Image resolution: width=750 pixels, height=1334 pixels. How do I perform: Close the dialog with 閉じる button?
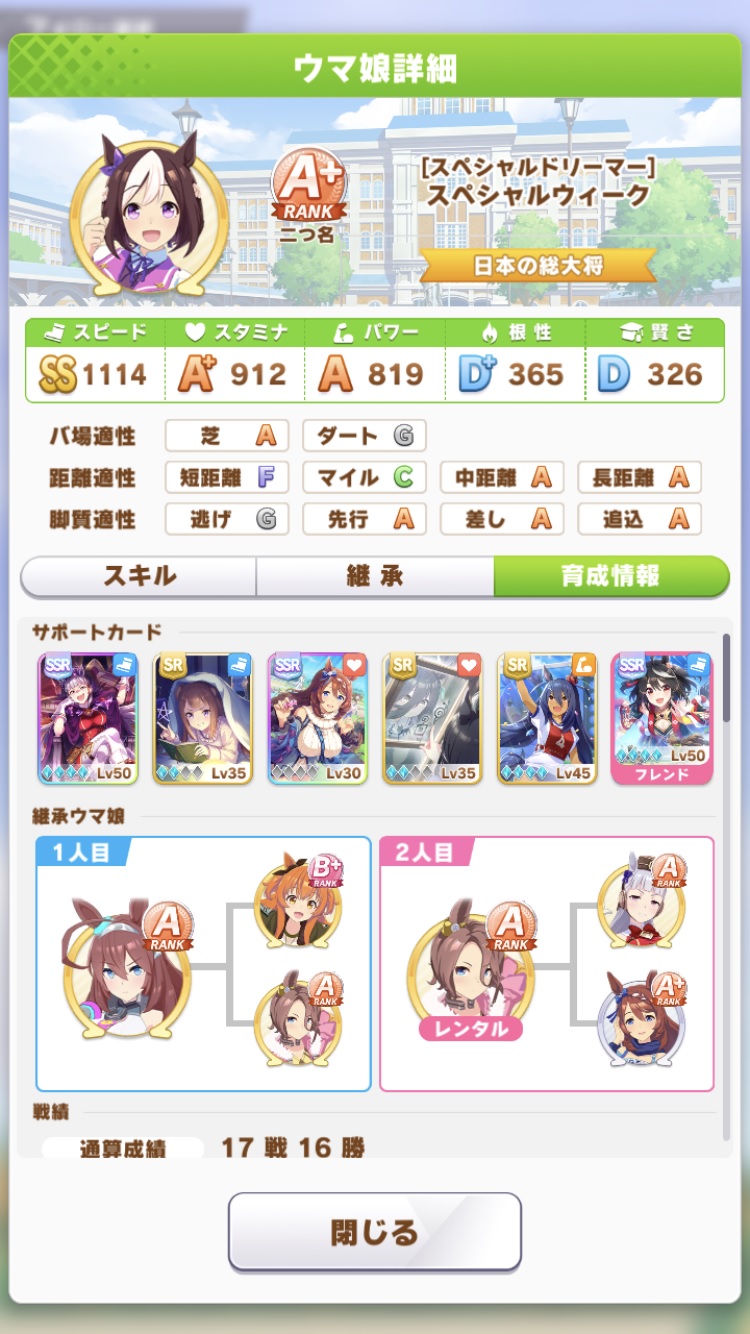[374, 1231]
